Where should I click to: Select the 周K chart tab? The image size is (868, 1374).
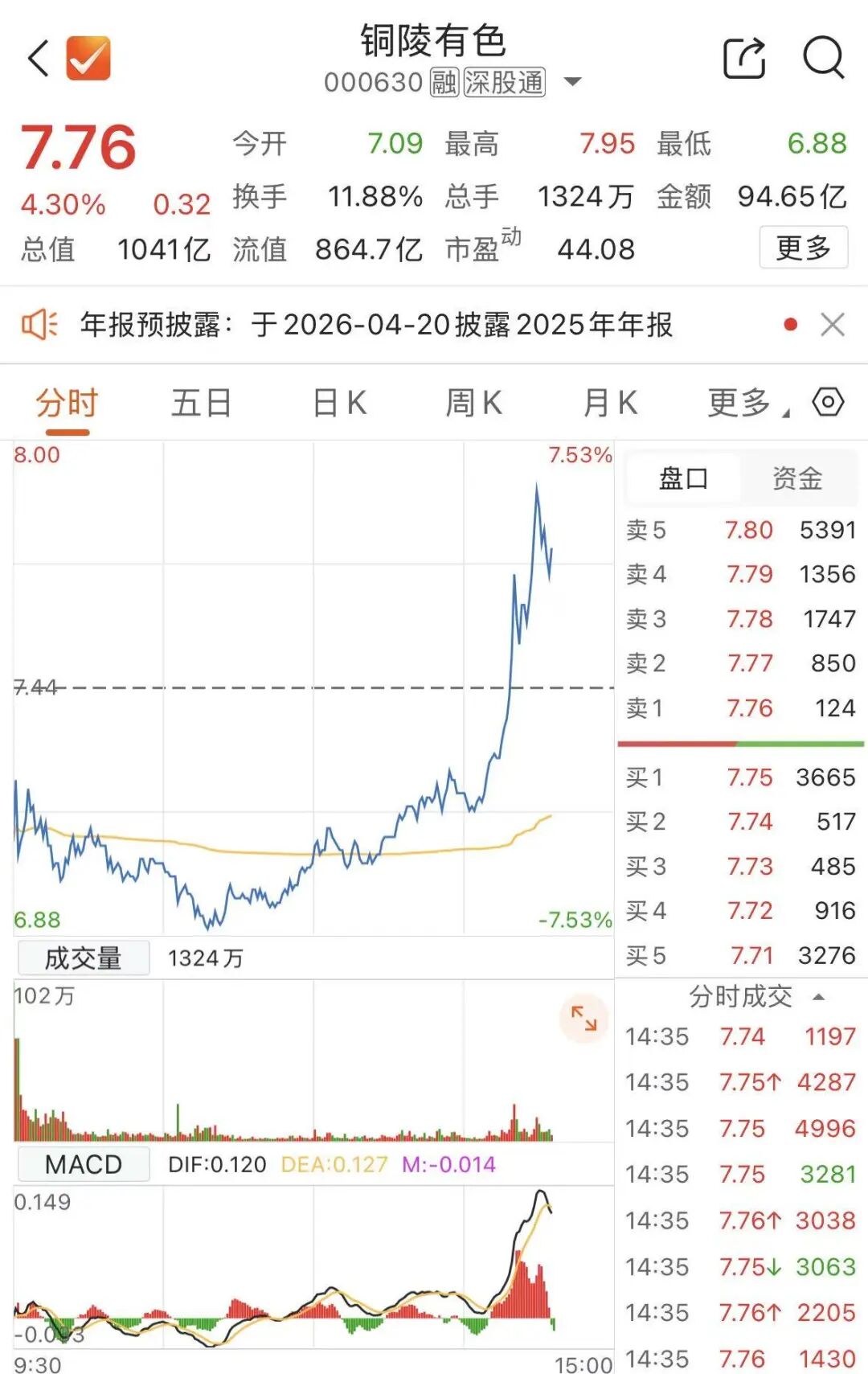click(474, 403)
